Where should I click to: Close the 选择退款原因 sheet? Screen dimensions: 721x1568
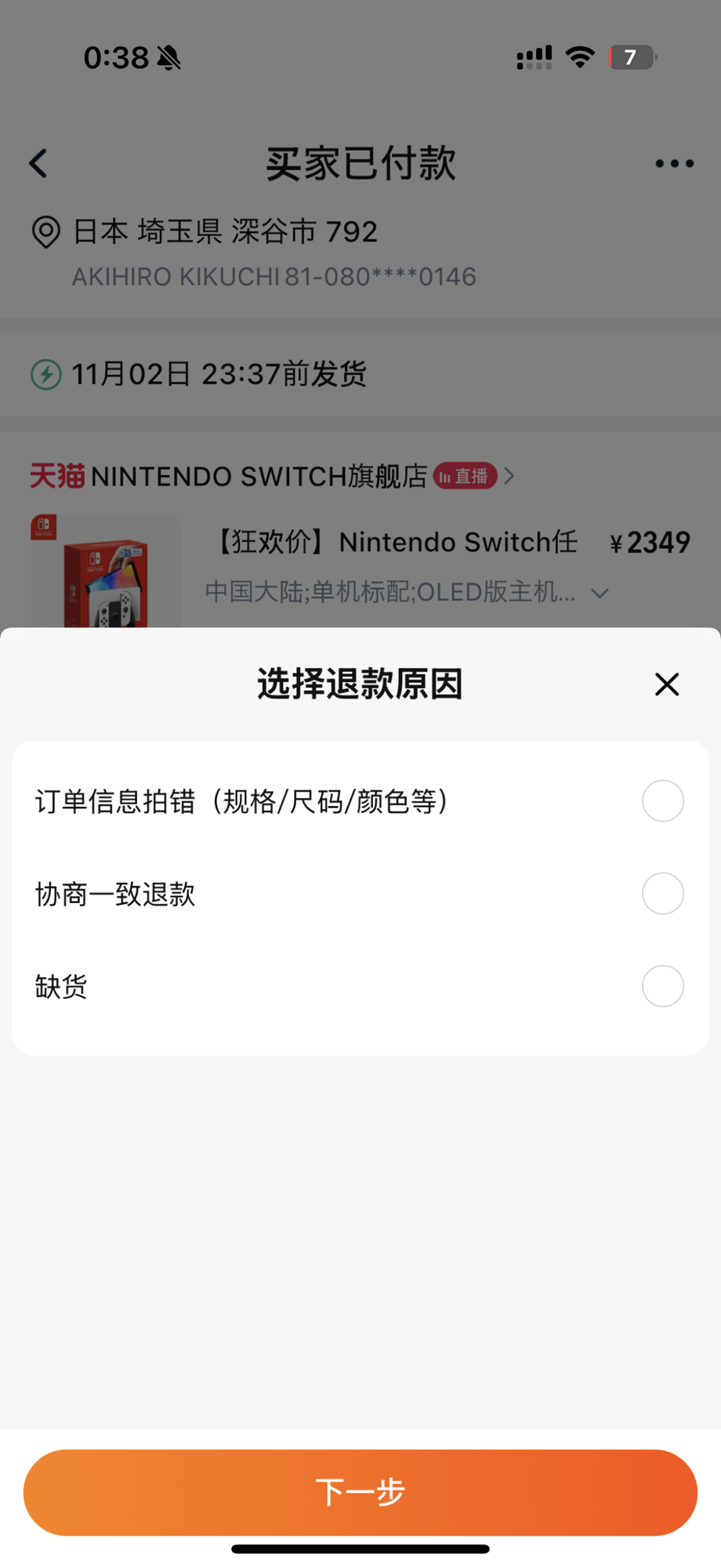(667, 684)
